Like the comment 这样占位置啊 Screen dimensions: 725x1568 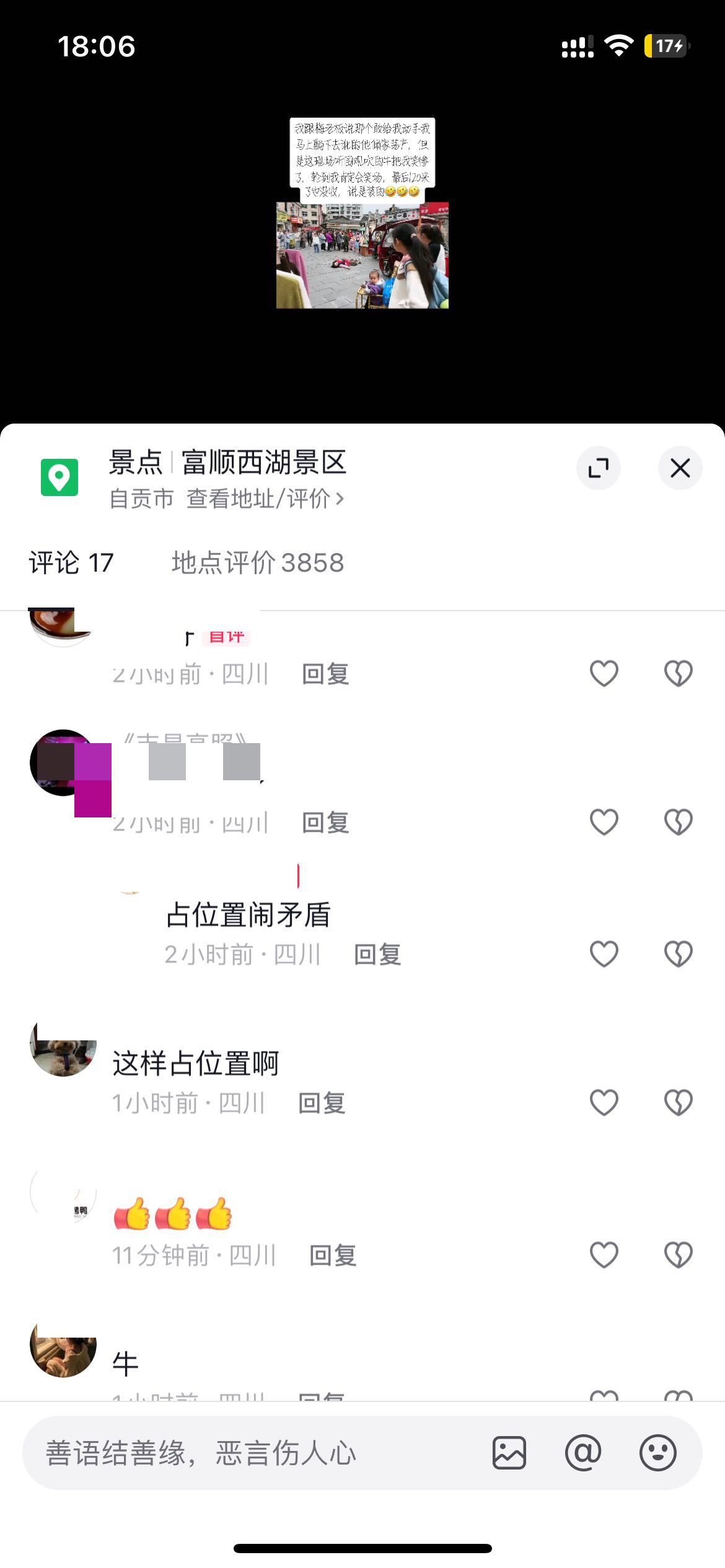[604, 1102]
